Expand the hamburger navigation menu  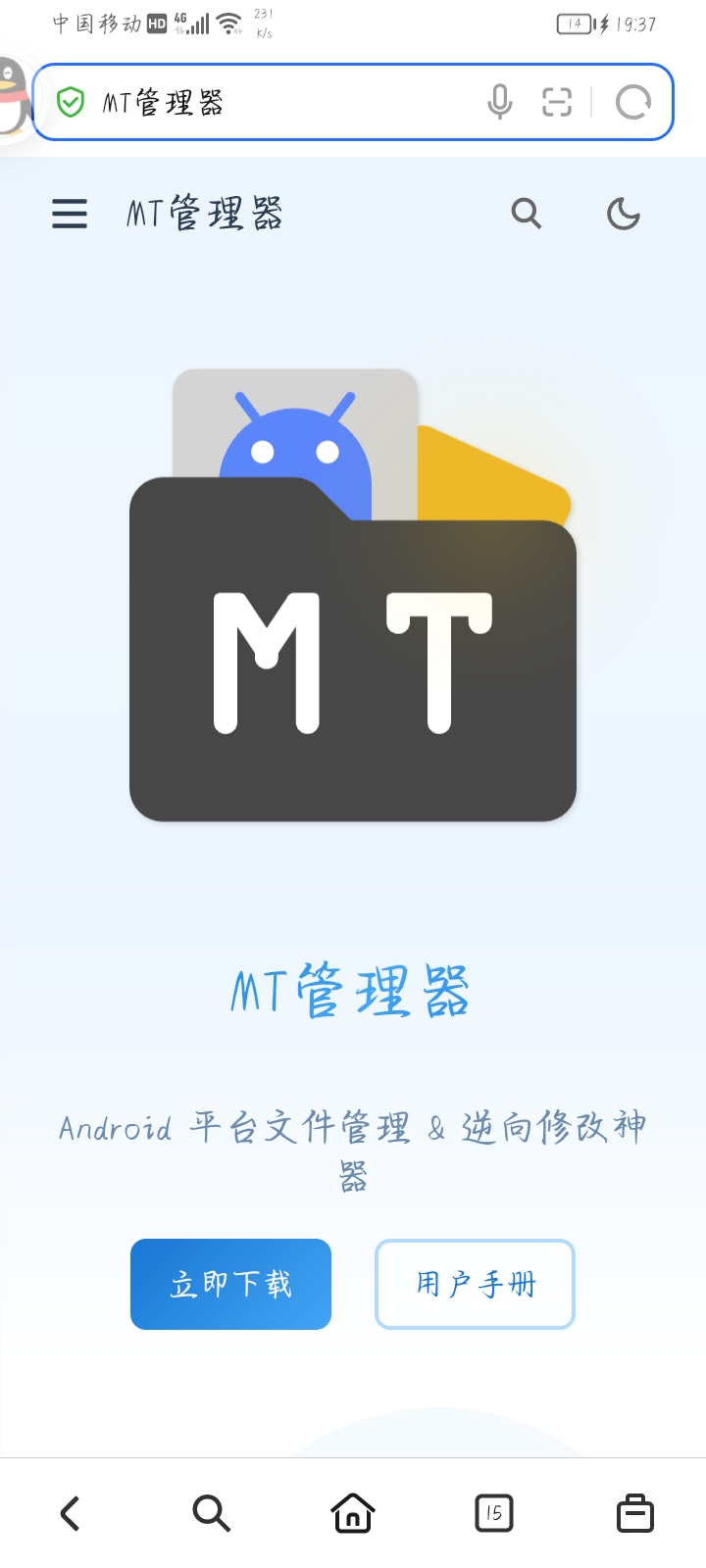pos(69,214)
